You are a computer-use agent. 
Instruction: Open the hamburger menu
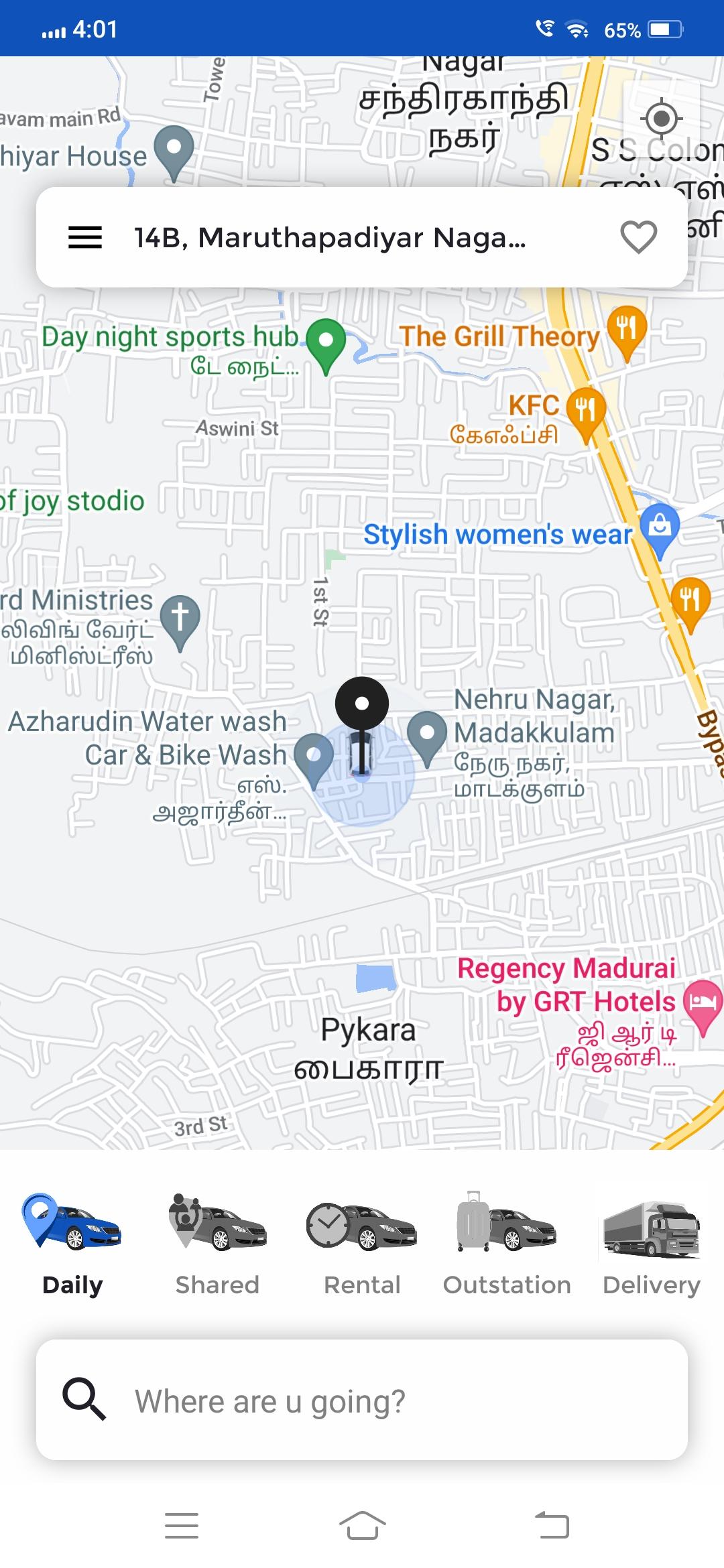tap(85, 237)
